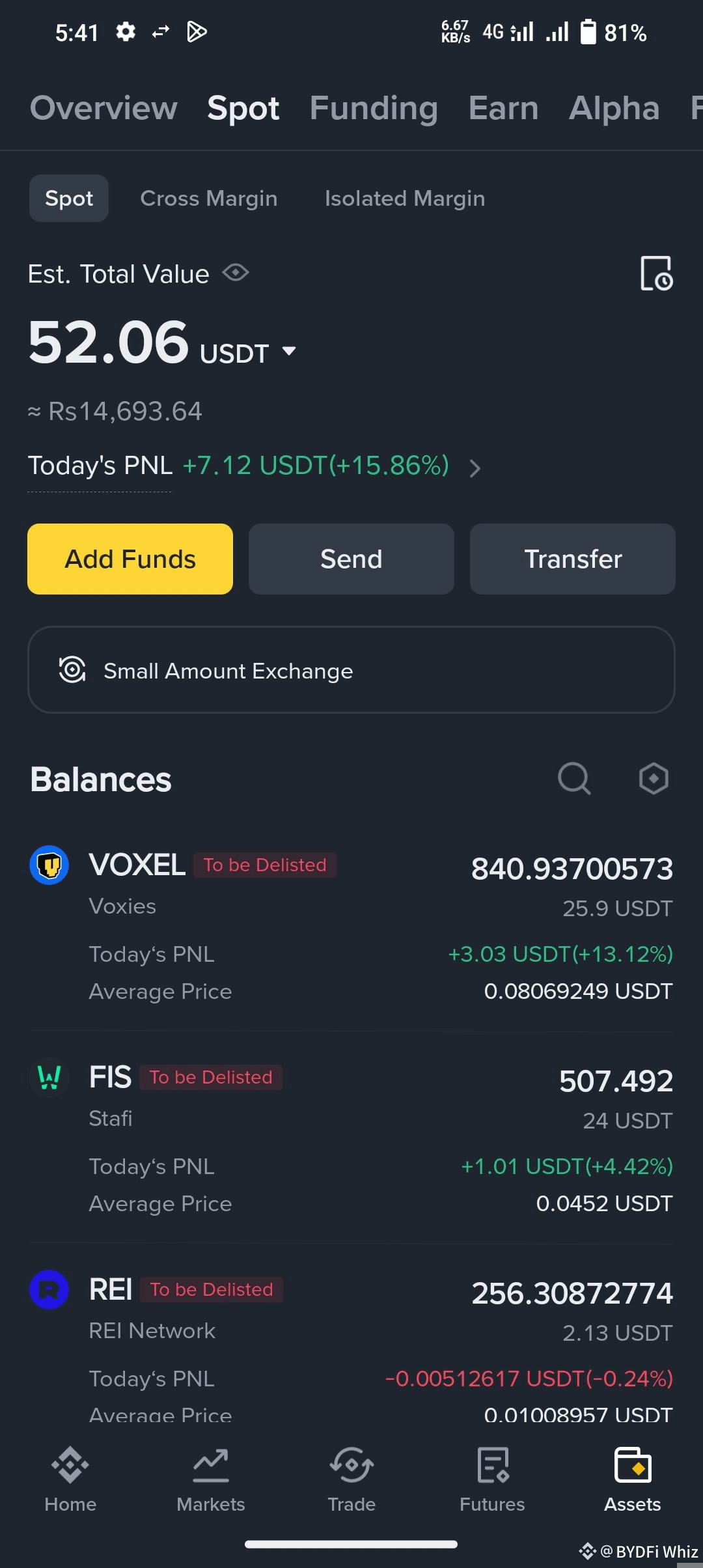Tap the REI Network coin logo

tap(49, 1290)
